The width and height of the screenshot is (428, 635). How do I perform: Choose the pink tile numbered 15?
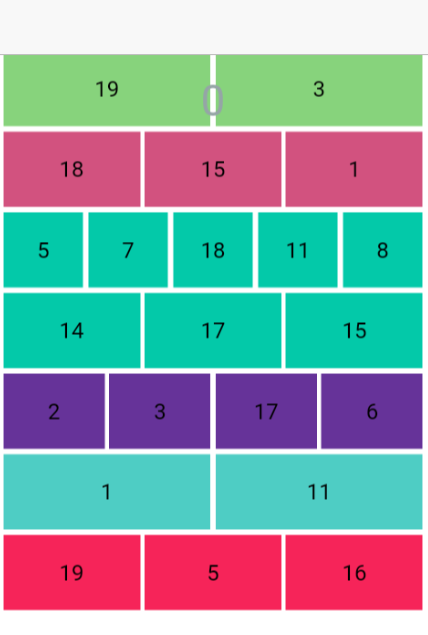pos(213,169)
